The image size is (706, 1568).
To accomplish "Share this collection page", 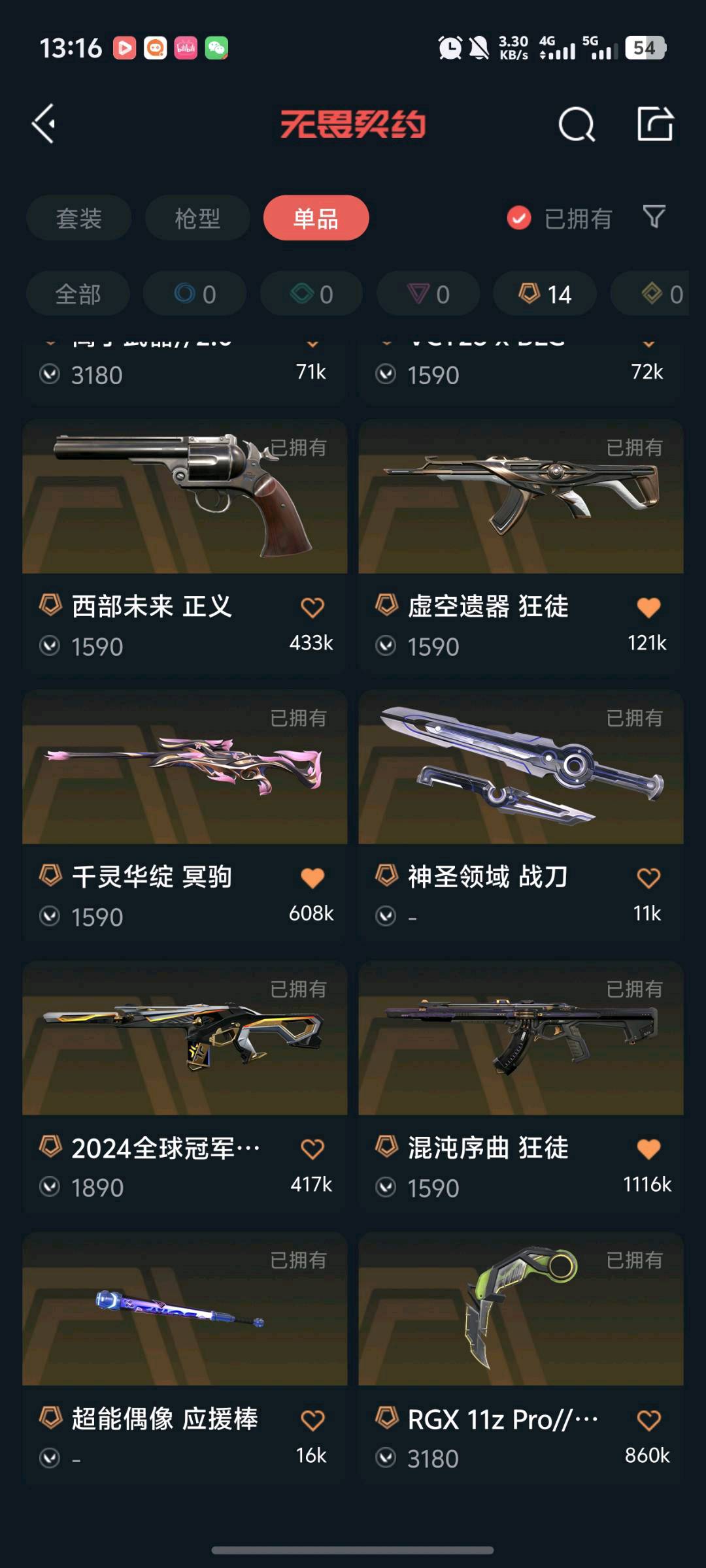I will [x=655, y=123].
